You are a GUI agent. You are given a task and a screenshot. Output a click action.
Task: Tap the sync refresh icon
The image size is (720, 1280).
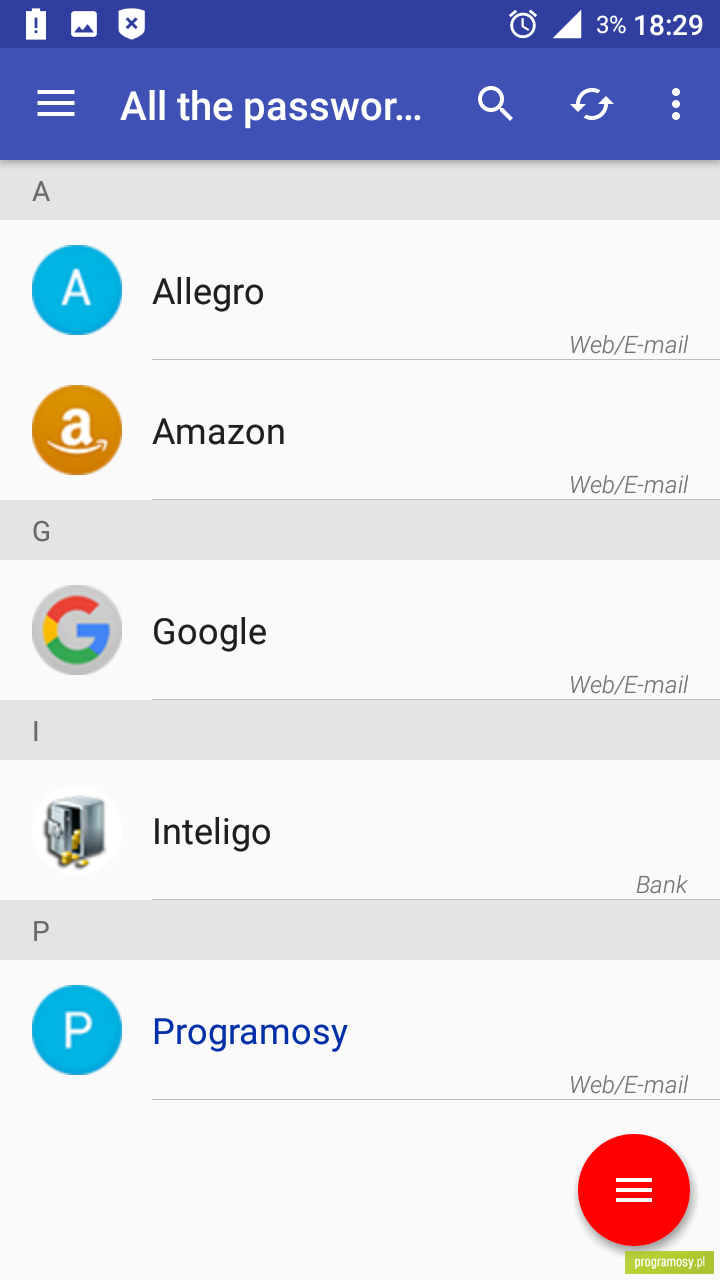click(x=591, y=104)
